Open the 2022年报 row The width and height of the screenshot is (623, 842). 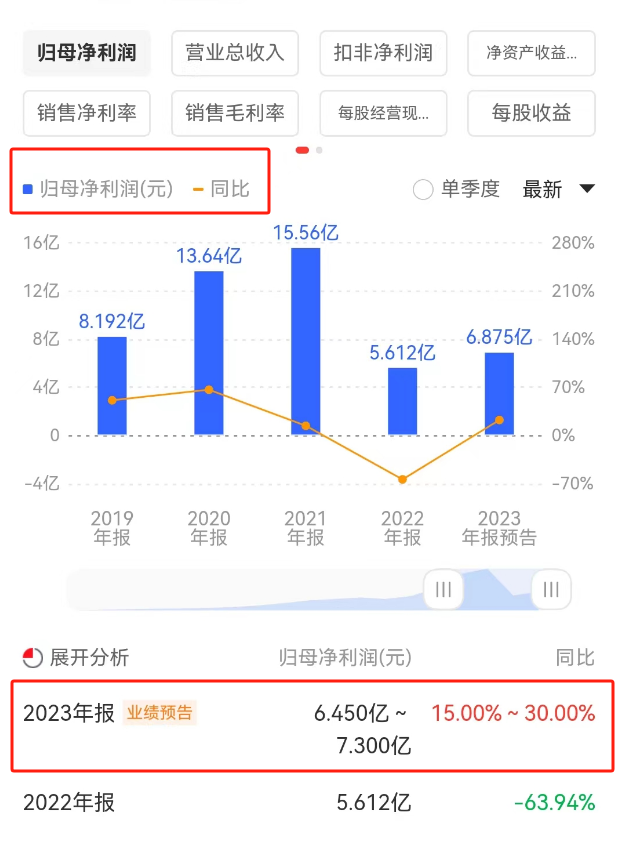[310, 802]
